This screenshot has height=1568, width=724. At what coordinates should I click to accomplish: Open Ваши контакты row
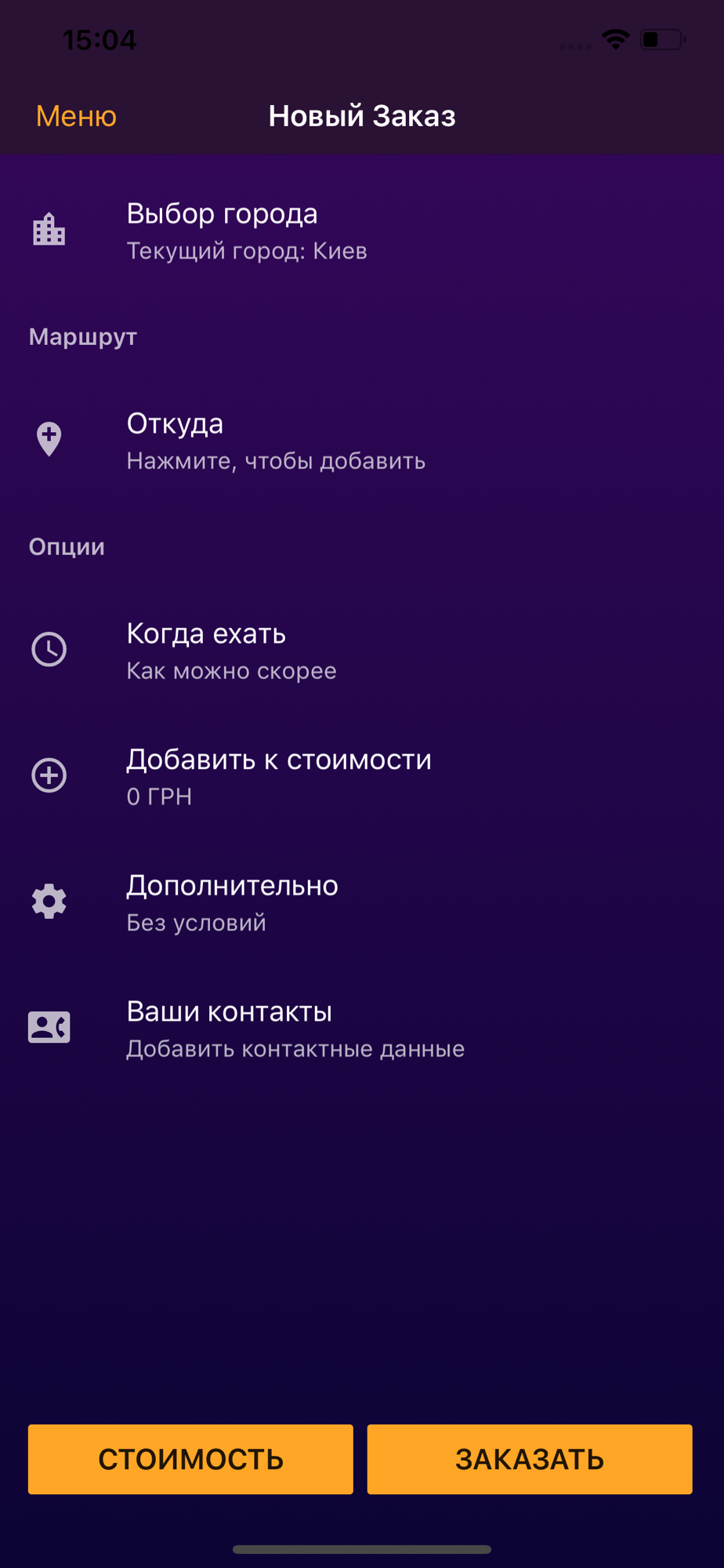pyautogui.click(x=362, y=1029)
